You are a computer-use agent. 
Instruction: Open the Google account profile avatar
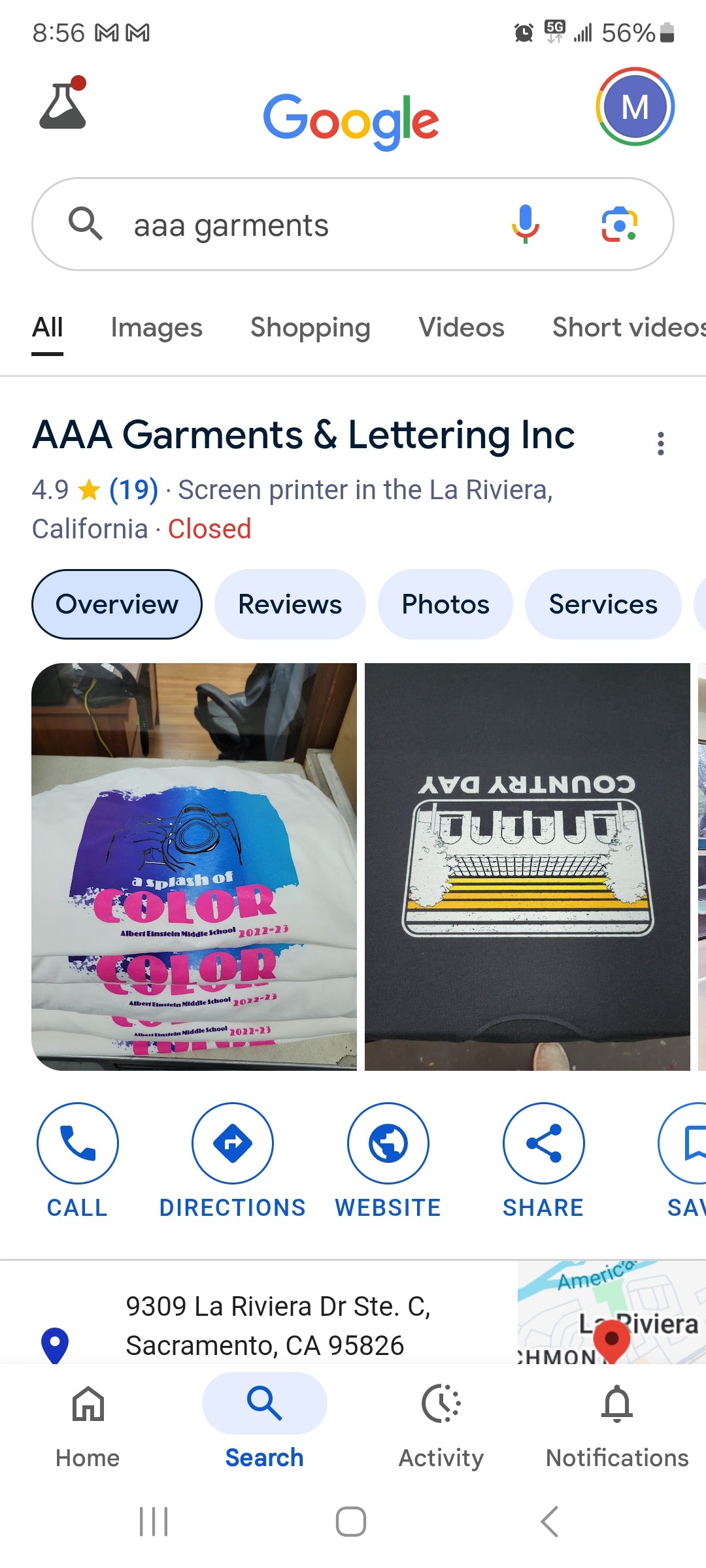635,106
